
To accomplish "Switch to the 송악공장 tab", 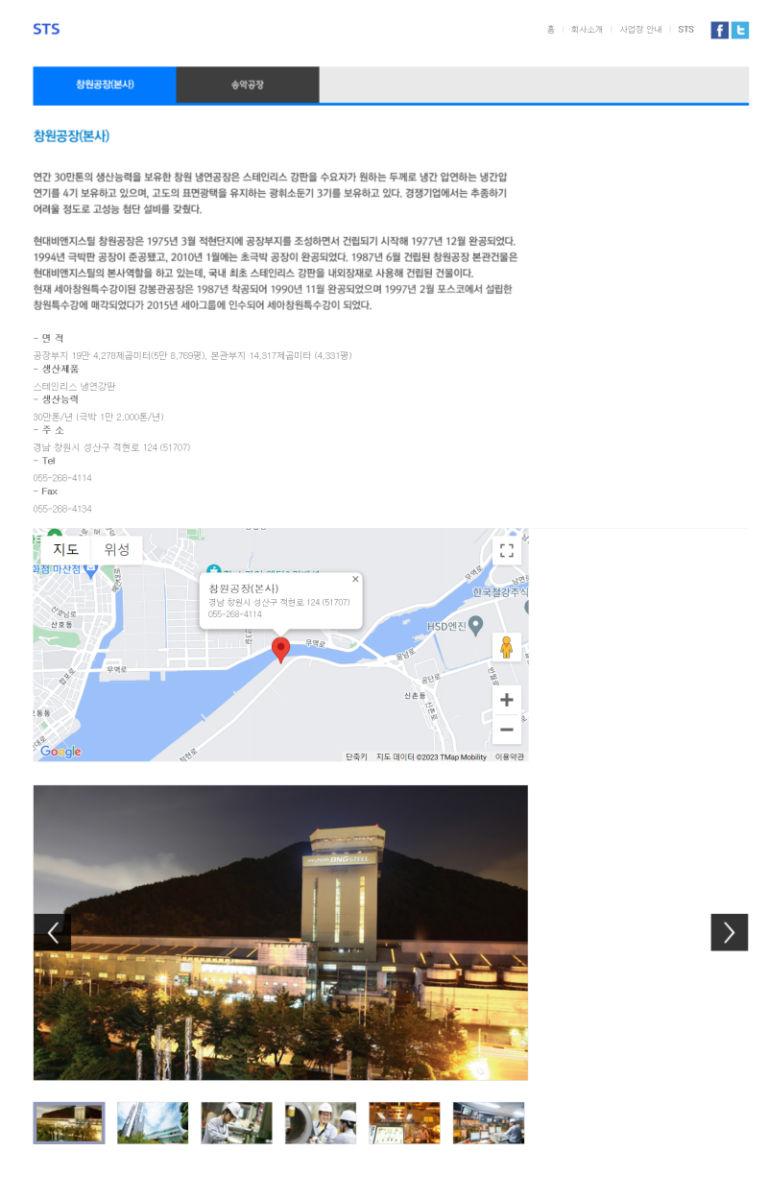I will click(247, 85).
